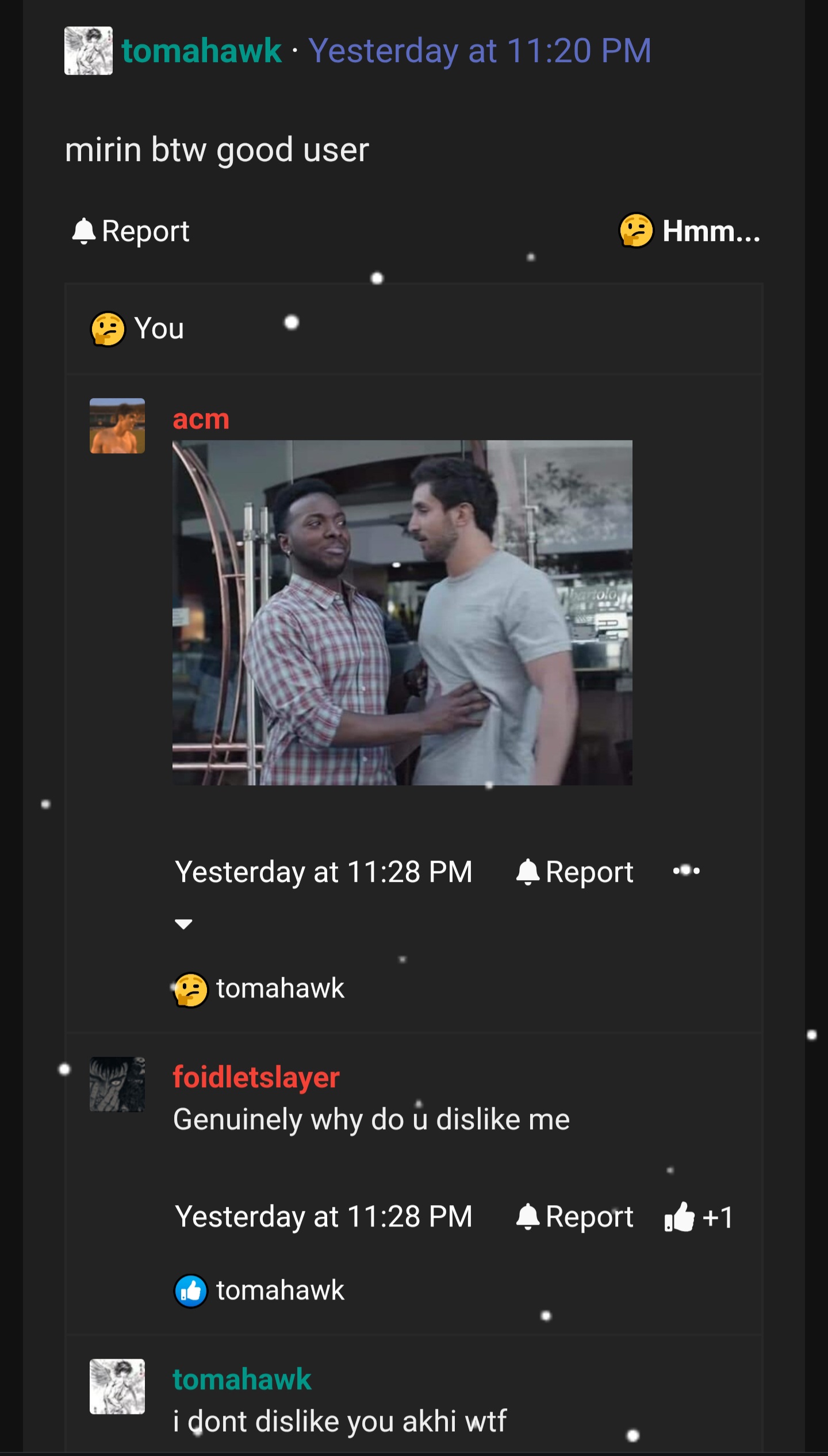
Task: Open tomahawk's name on the last comment
Action: coord(242,1379)
